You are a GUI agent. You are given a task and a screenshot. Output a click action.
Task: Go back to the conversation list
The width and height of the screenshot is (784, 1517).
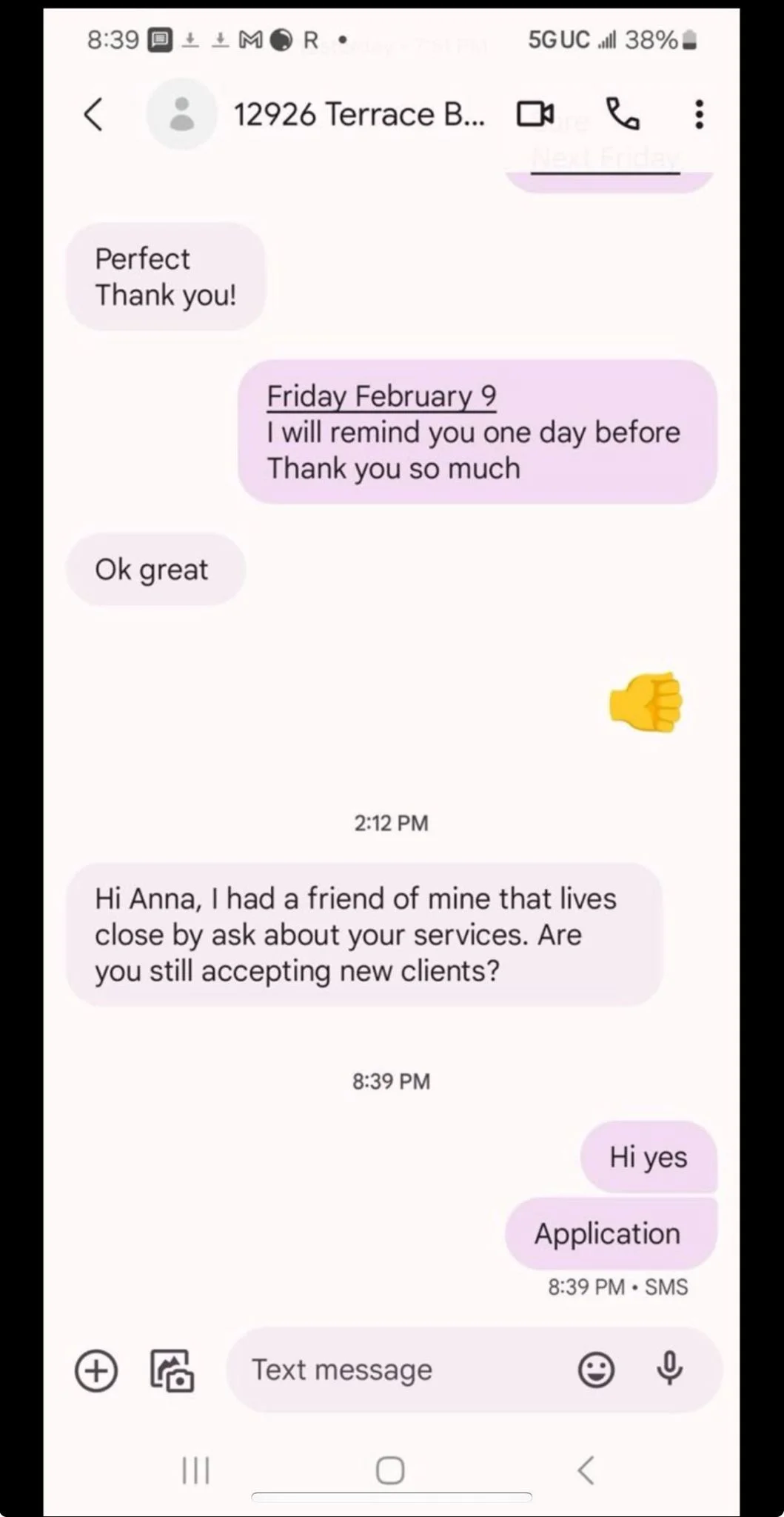click(x=93, y=115)
